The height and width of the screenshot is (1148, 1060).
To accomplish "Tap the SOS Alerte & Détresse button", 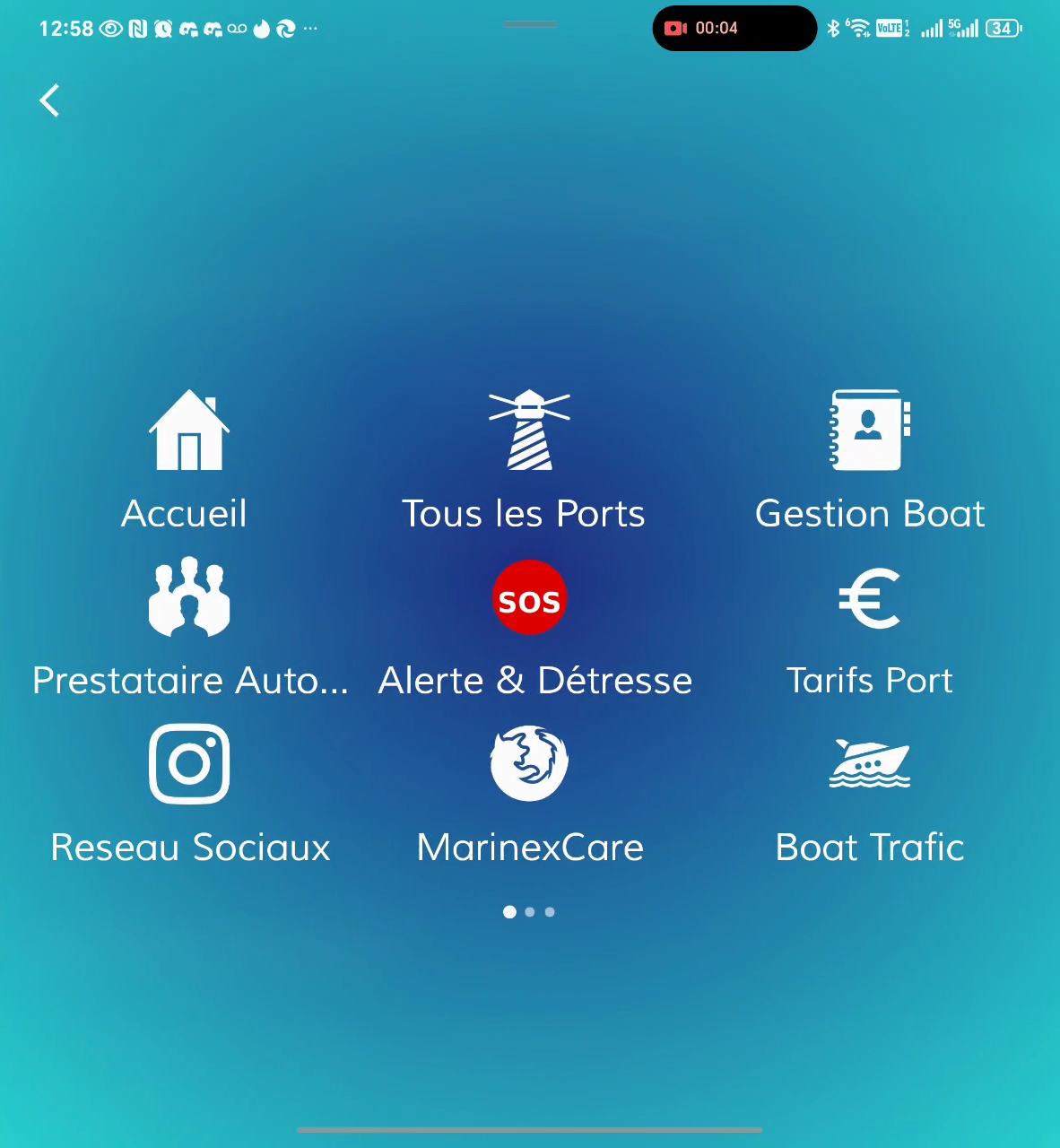I will [x=529, y=598].
